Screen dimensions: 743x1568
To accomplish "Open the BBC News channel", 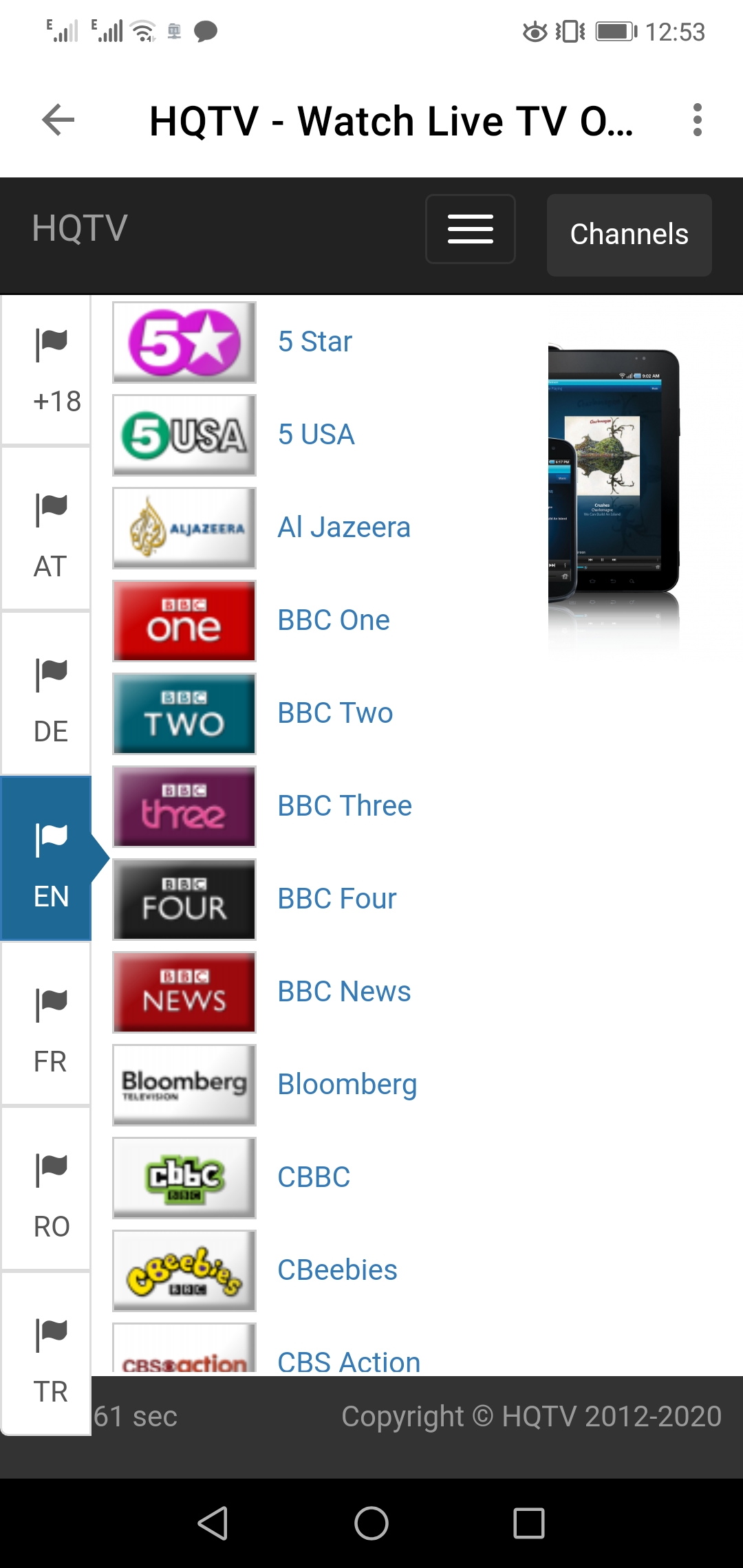I will point(344,992).
